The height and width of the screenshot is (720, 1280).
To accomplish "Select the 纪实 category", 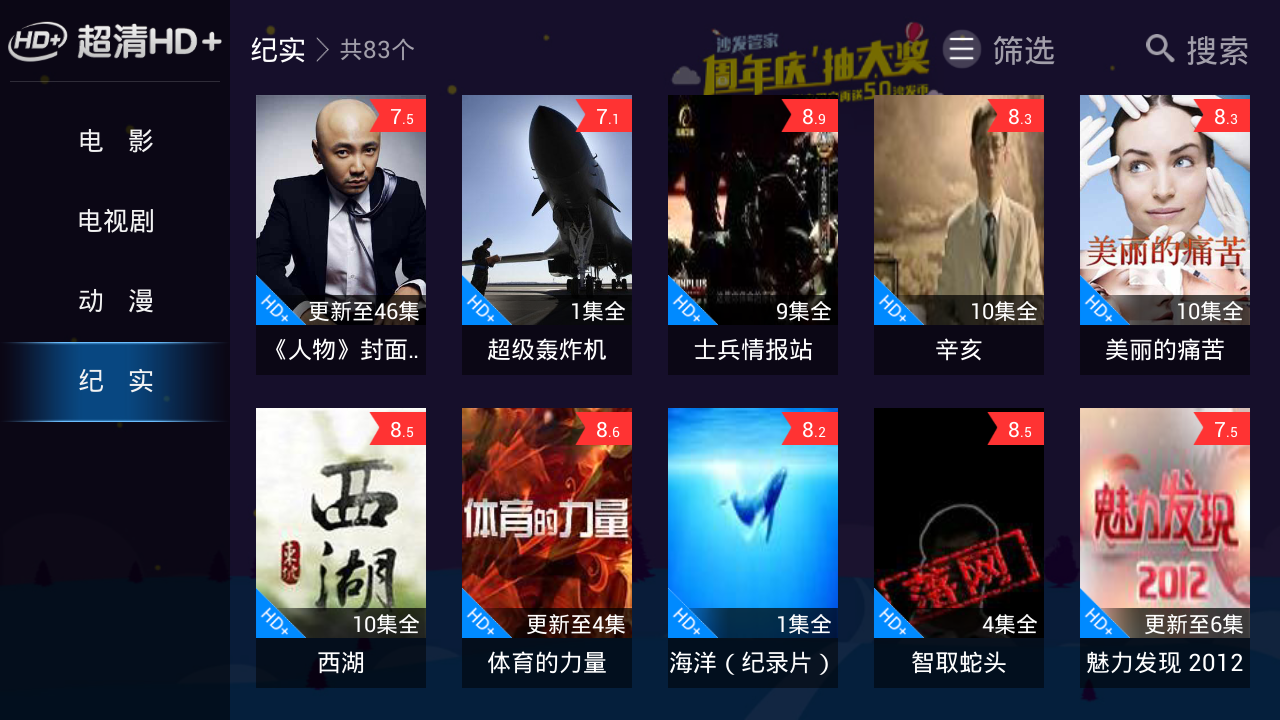I will tap(116, 381).
